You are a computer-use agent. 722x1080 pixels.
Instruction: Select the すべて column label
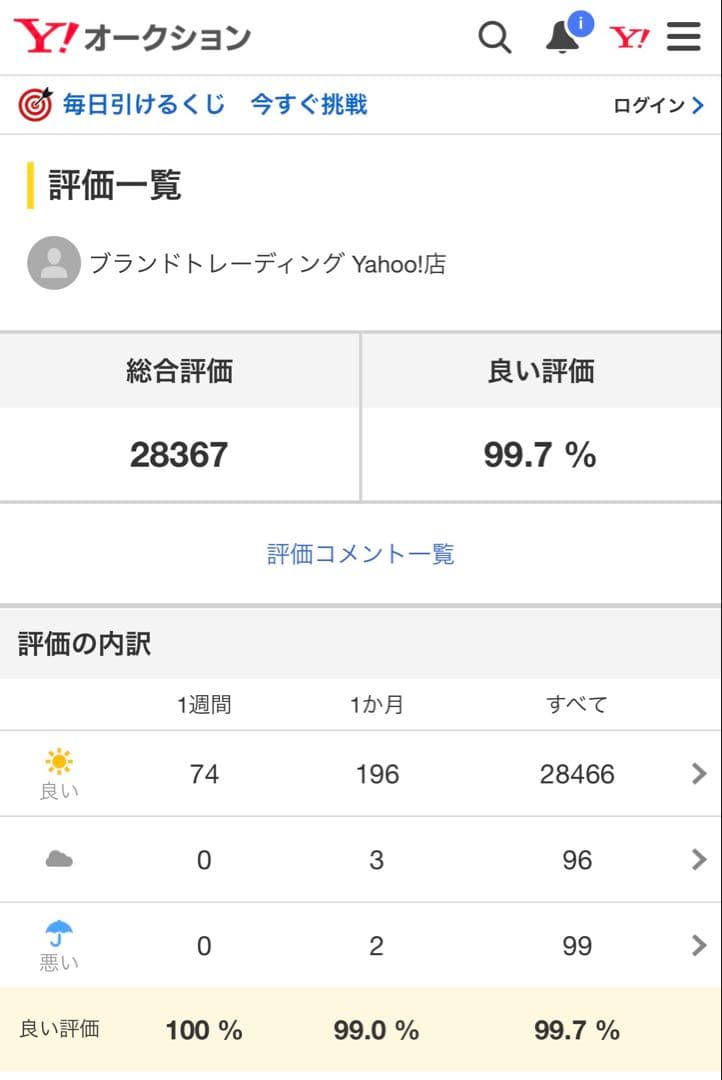coord(577,704)
